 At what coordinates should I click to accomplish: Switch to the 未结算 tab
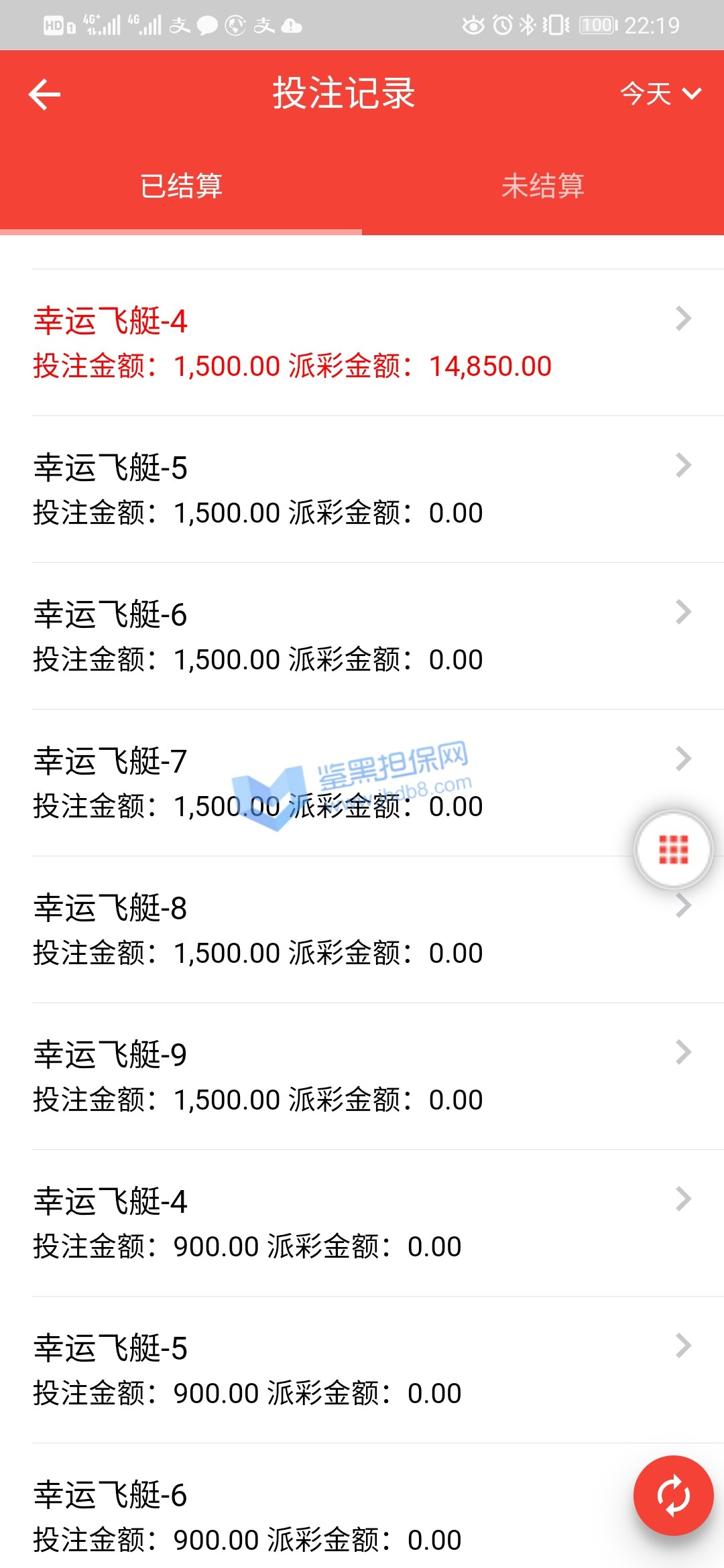[x=543, y=186]
